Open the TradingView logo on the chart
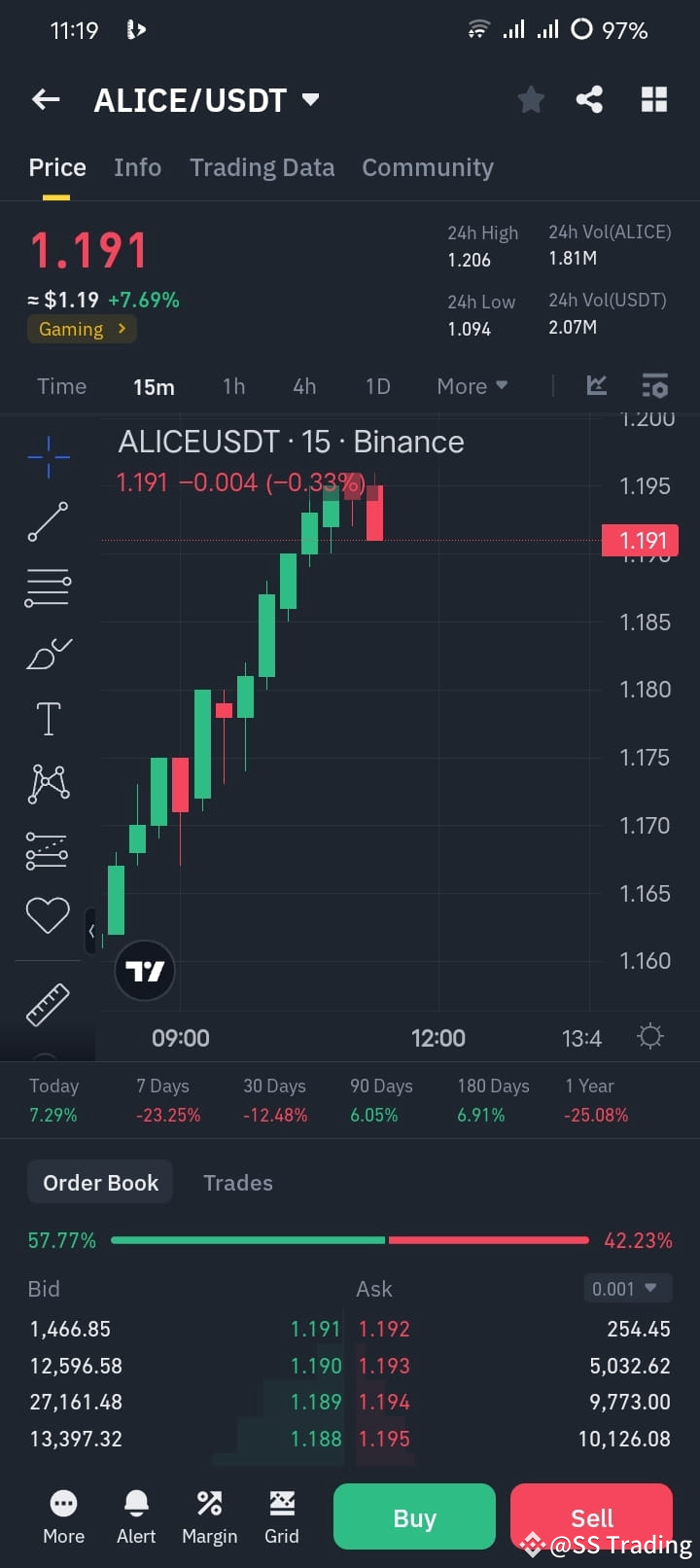The image size is (700, 1568). 144,970
